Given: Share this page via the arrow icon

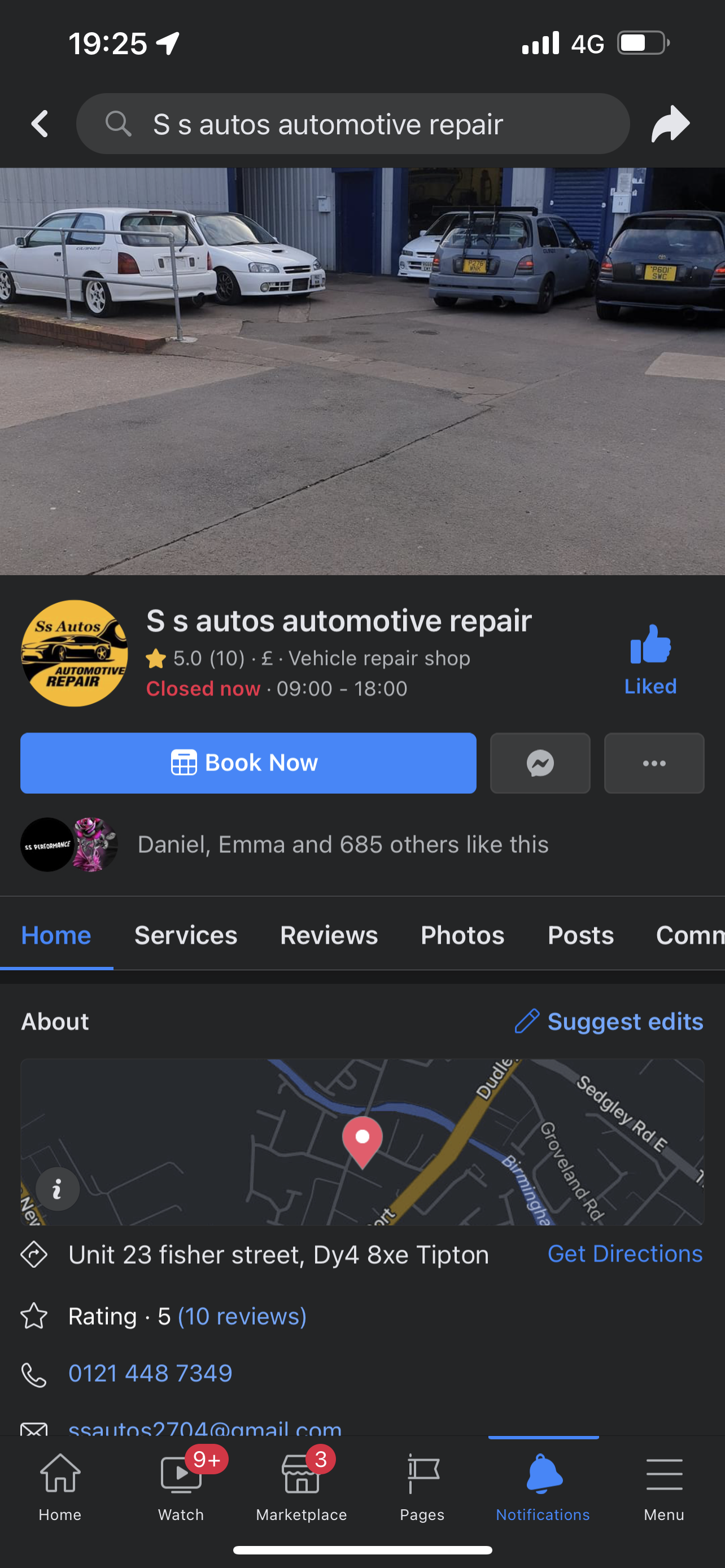Looking at the screenshot, I should coord(670,124).
